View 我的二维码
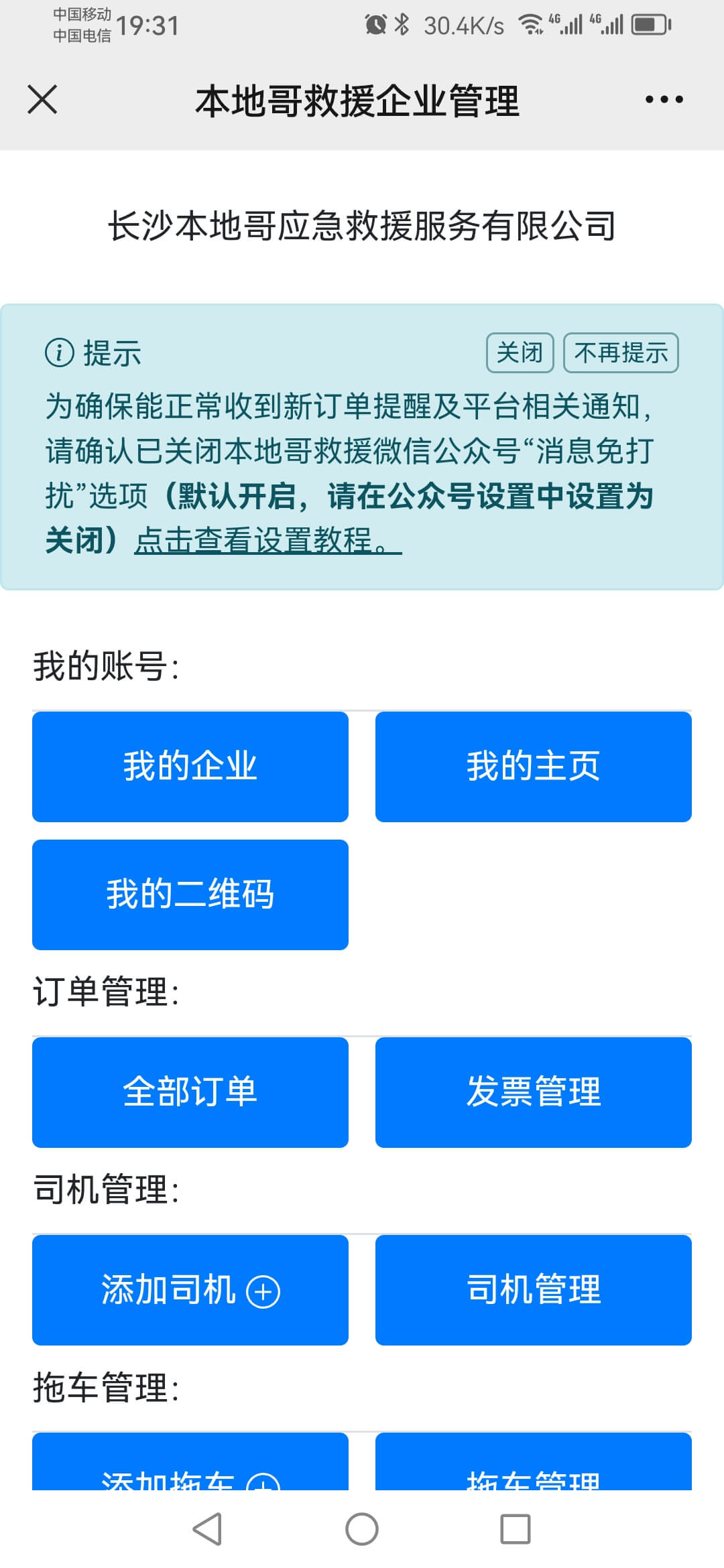This screenshot has width=724, height=1568. pos(190,895)
